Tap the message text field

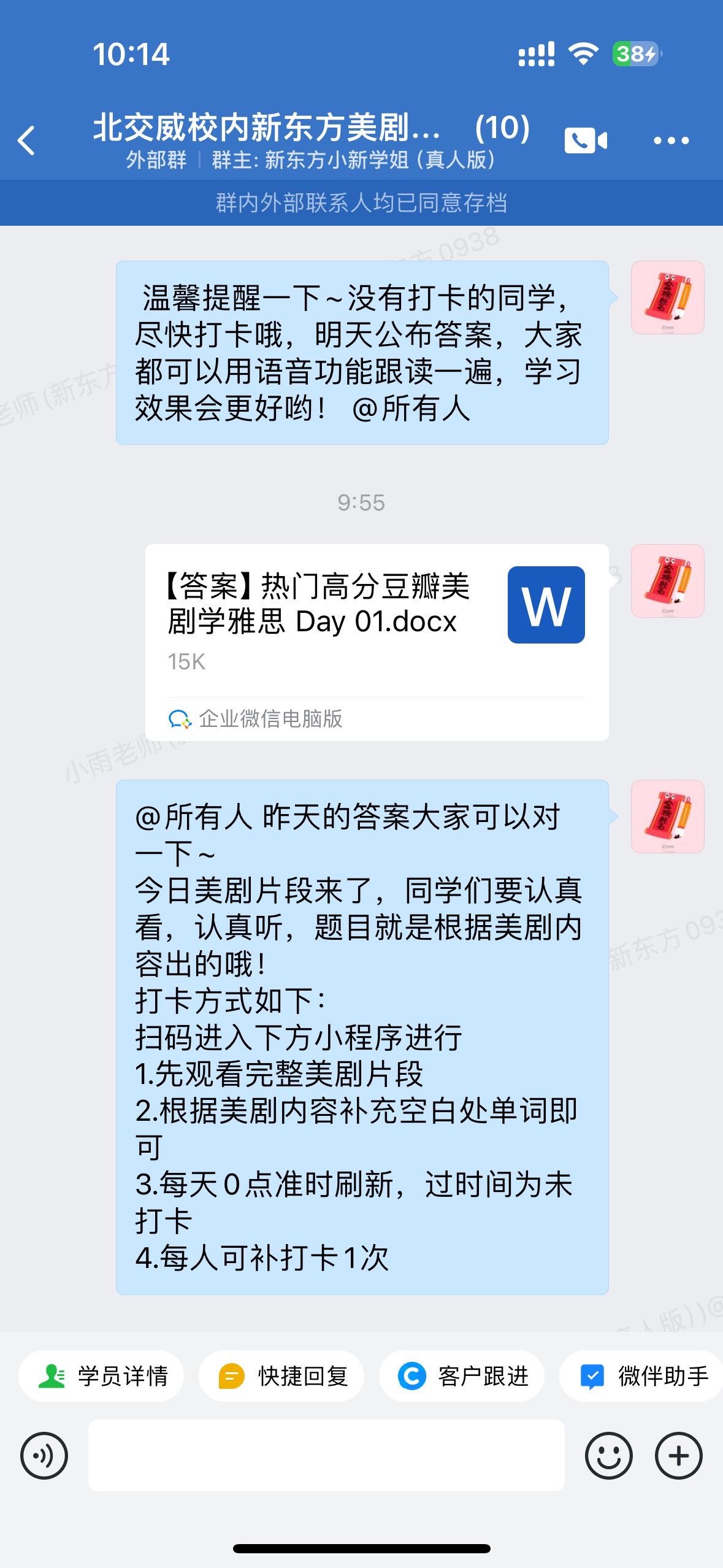pos(326,1455)
